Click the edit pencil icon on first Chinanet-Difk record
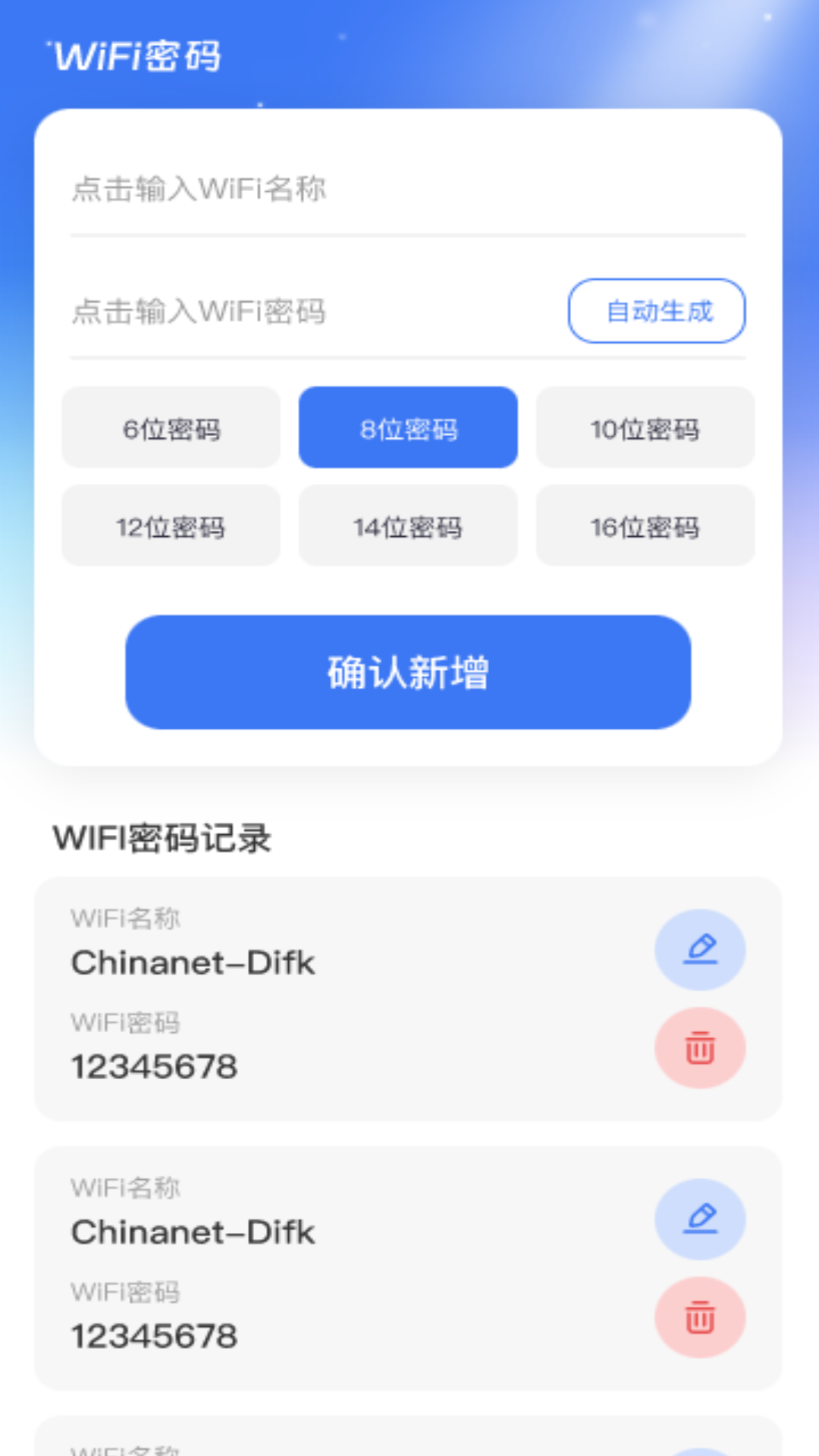 click(x=700, y=949)
